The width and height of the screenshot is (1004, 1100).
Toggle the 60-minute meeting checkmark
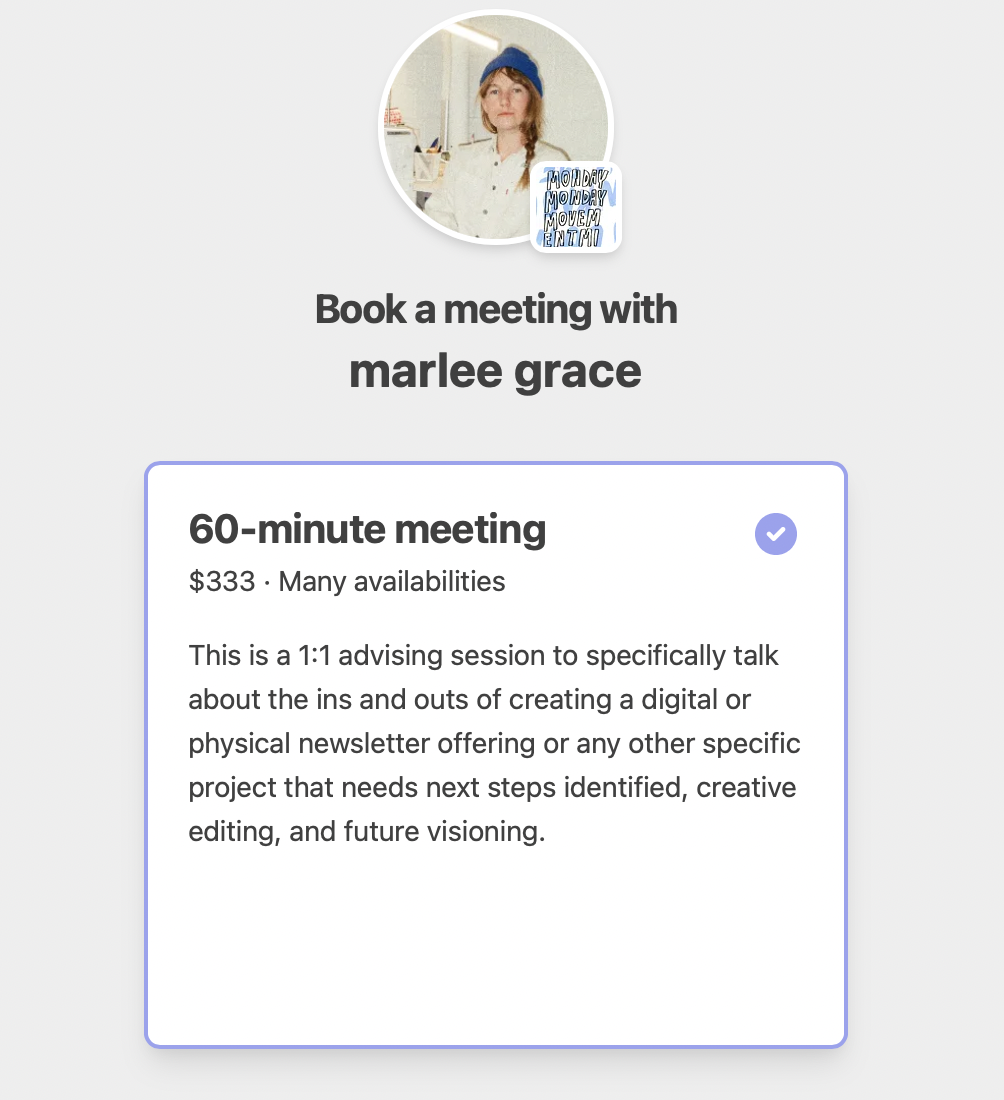click(x=776, y=534)
